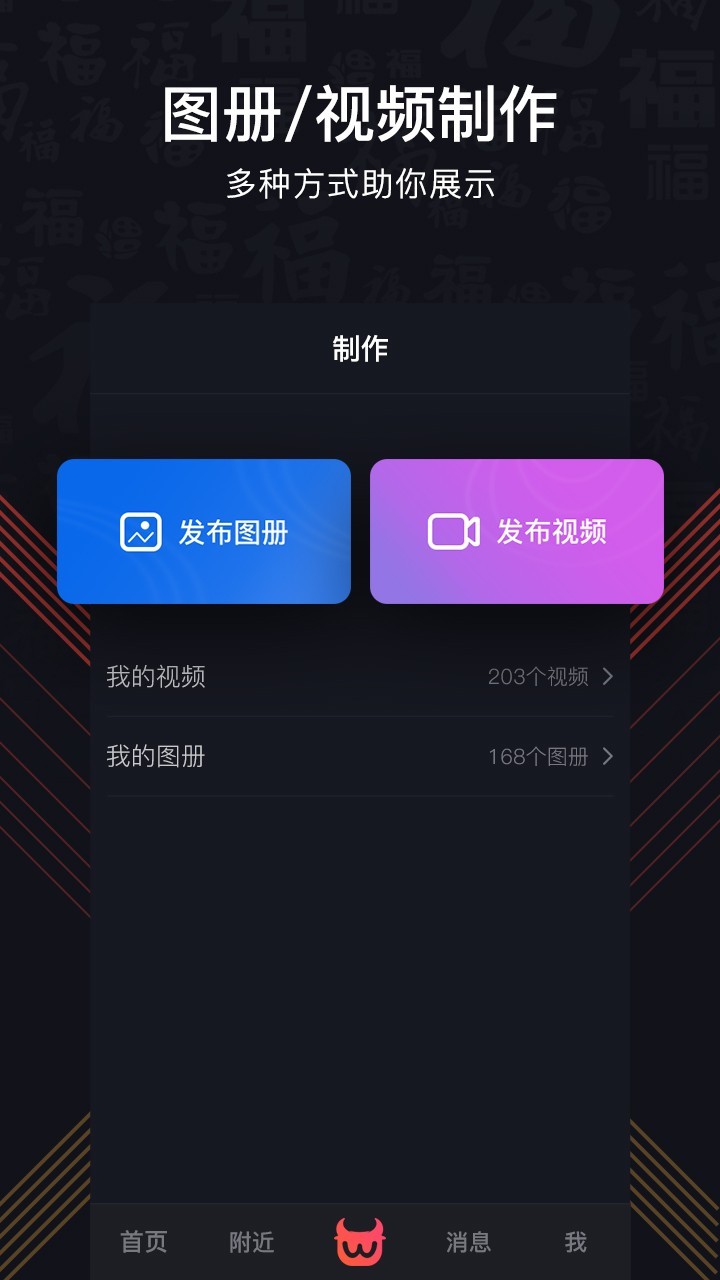Click the photo album icon on publish button
Screen dimensions: 720x1280
click(x=139, y=532)
